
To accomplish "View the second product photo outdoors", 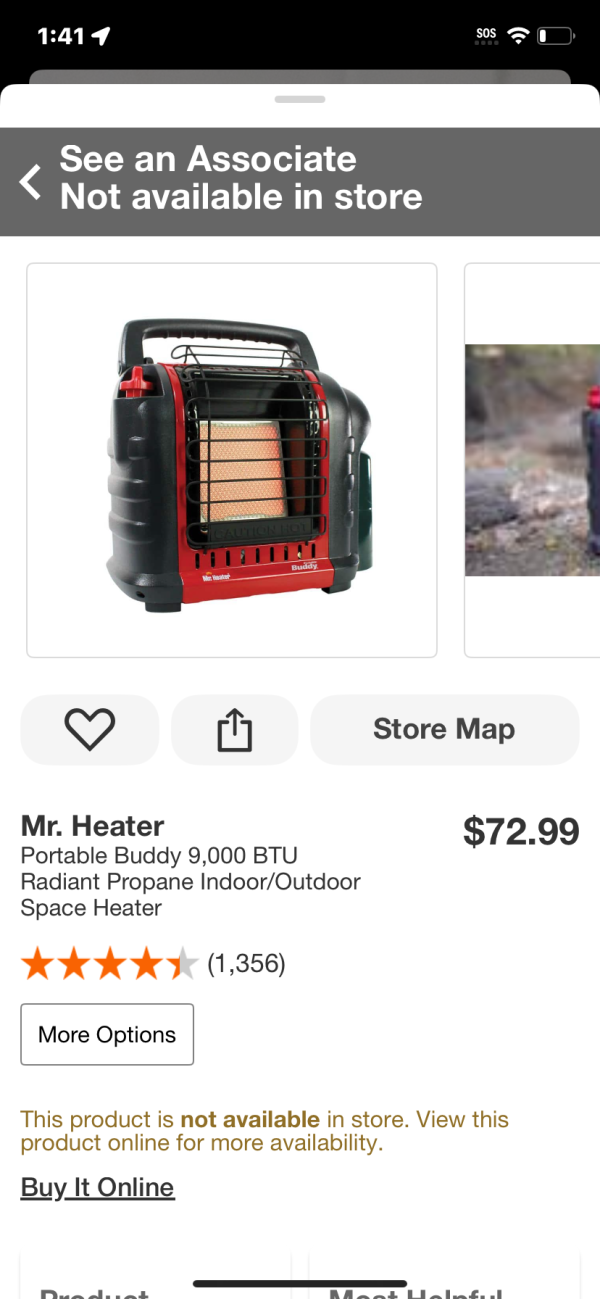I will (x=532, y=460).
